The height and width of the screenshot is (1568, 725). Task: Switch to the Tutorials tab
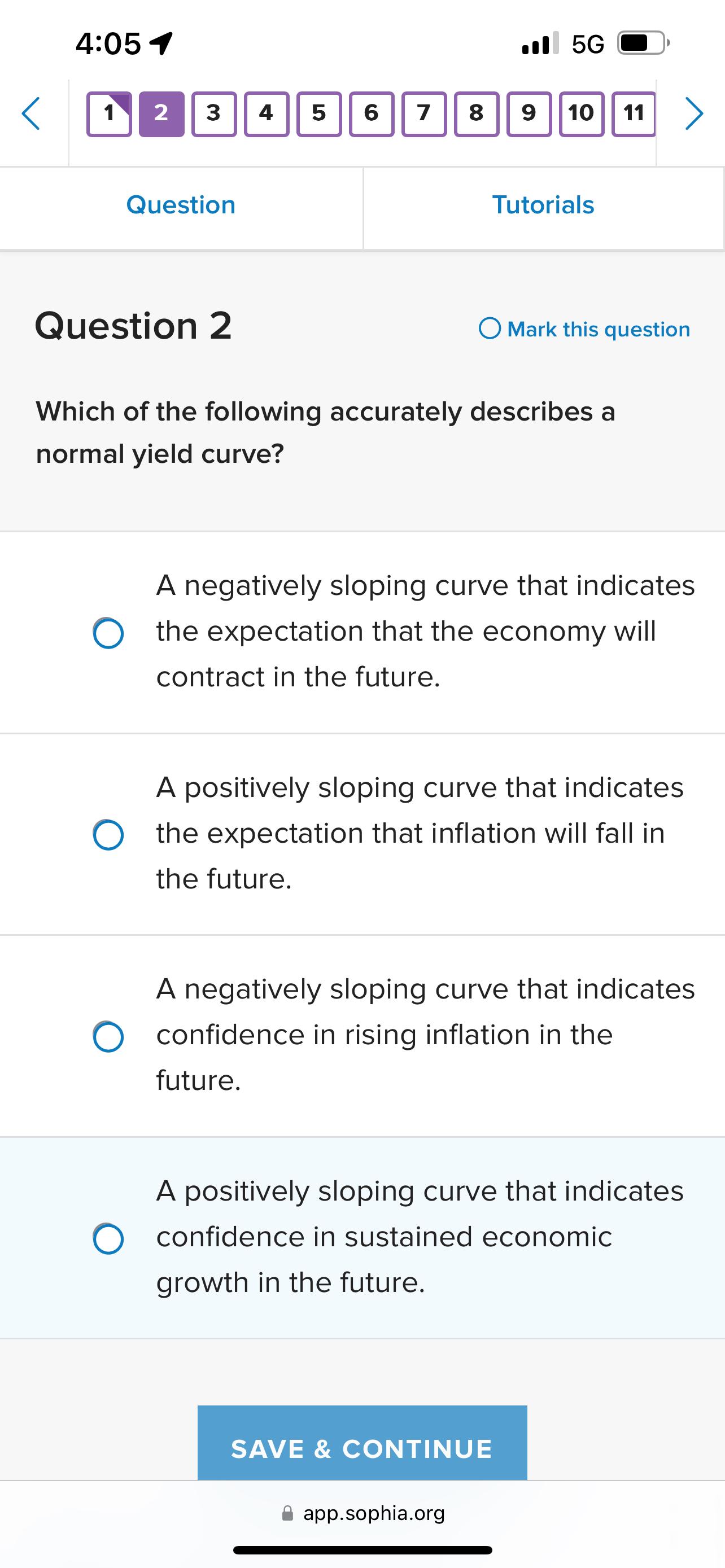[x=543, y=205]
